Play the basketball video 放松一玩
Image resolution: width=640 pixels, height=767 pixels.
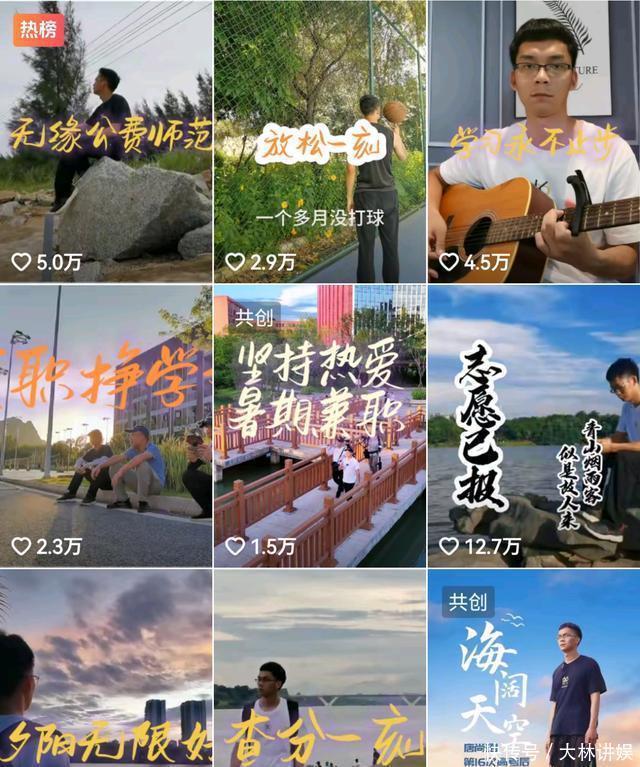point(320,141)
